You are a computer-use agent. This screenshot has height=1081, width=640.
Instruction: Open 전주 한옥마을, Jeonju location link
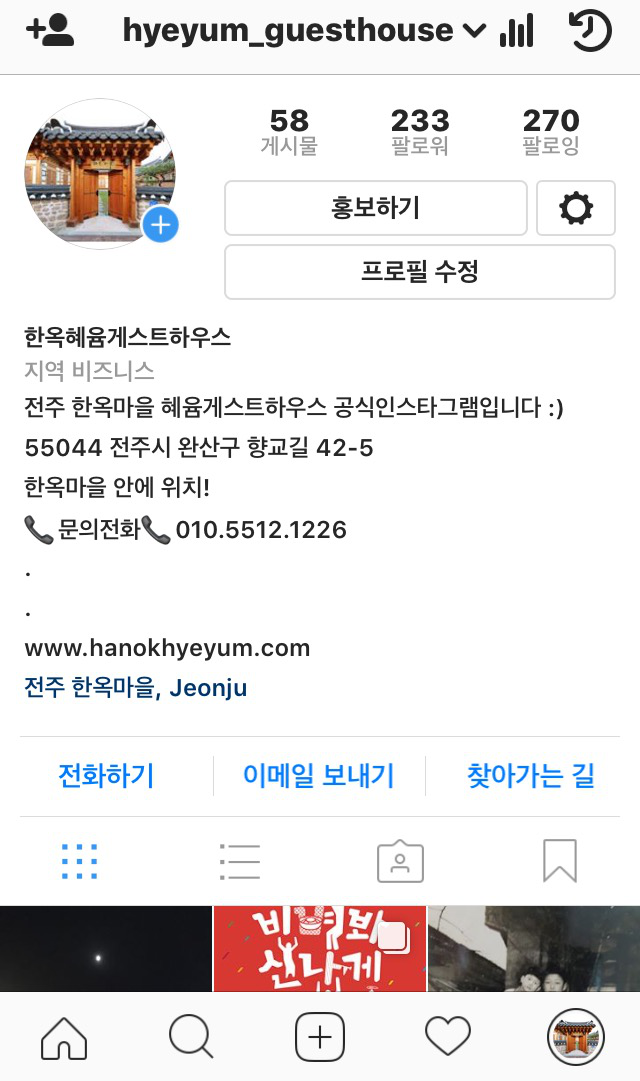pos(135,688)
